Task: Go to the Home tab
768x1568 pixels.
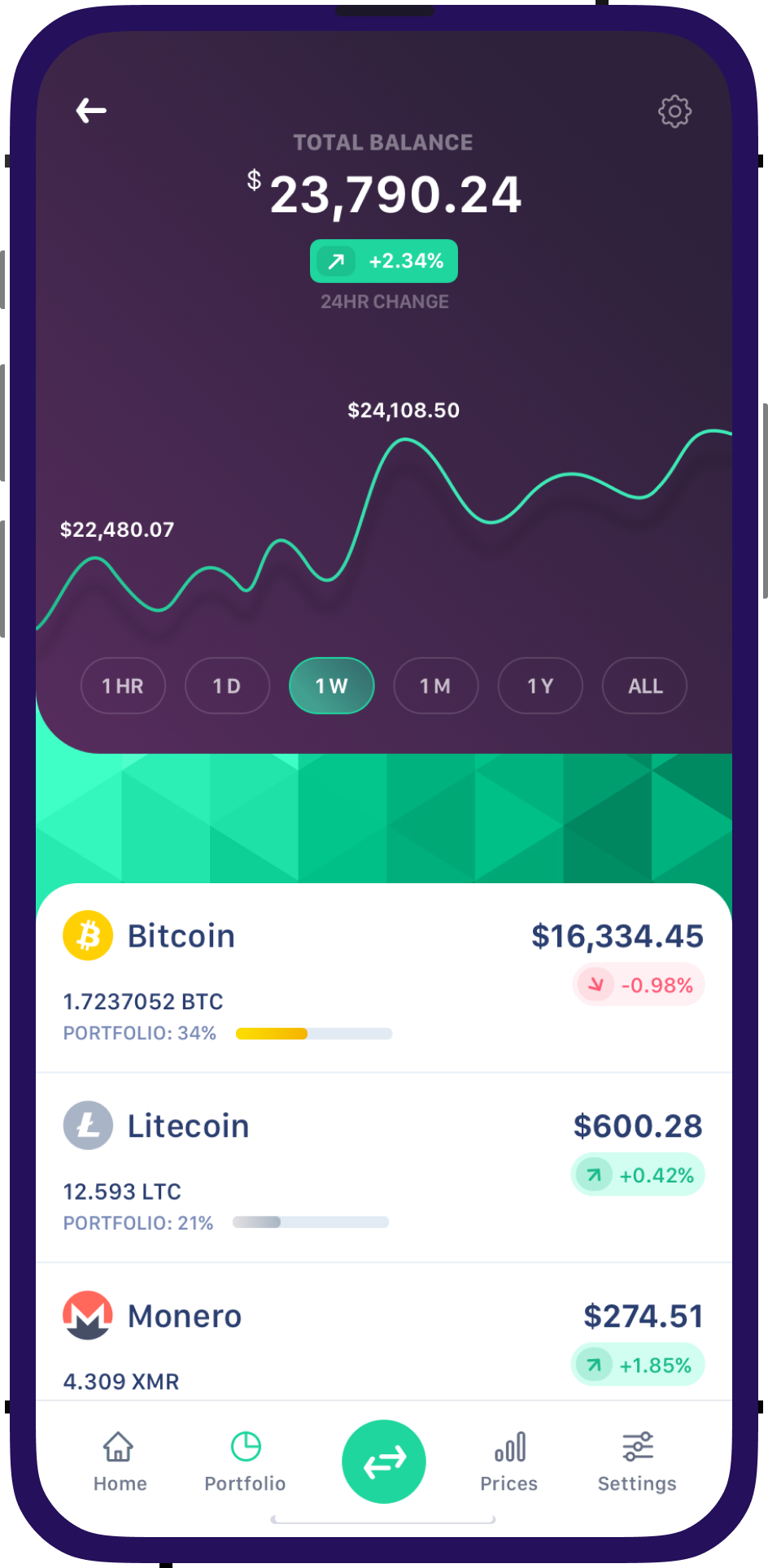Action: pyautogui.click(x=120, y=1461)
